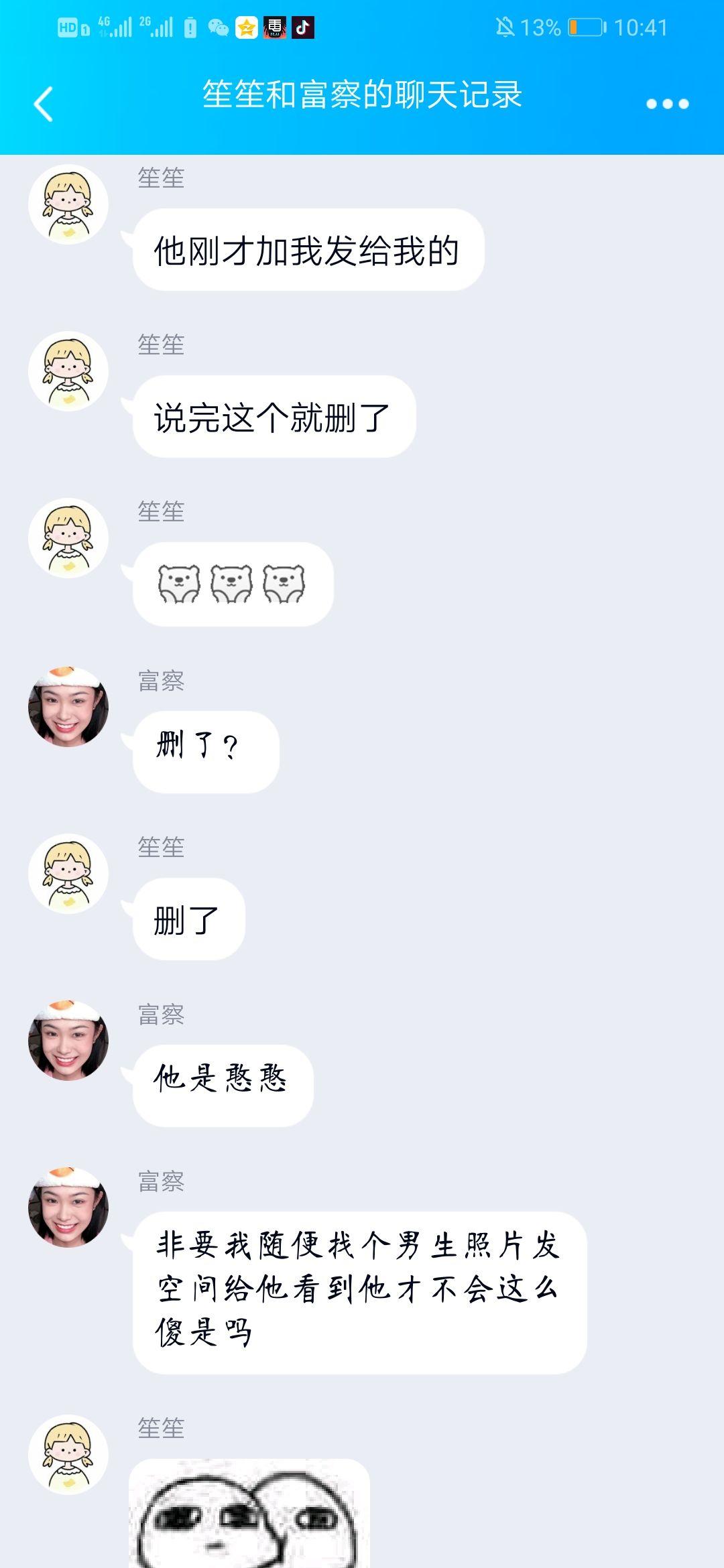Open 笙笙's avatar beside '他刚才加我发给我的'
Screen dimensions: 724x1568
[68, 204]
